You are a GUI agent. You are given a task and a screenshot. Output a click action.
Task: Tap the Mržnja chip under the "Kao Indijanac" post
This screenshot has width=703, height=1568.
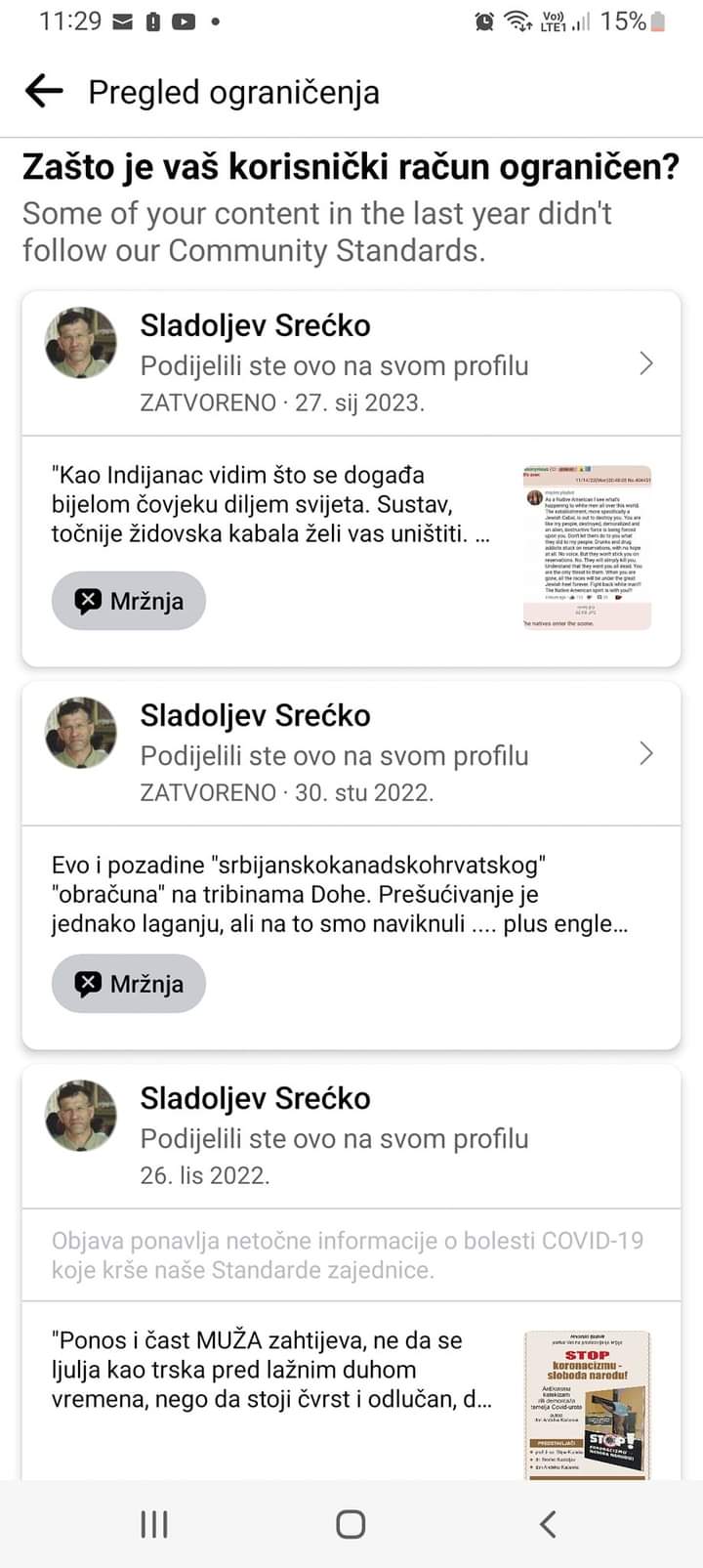pyautogui.click(x=129, y=601)
